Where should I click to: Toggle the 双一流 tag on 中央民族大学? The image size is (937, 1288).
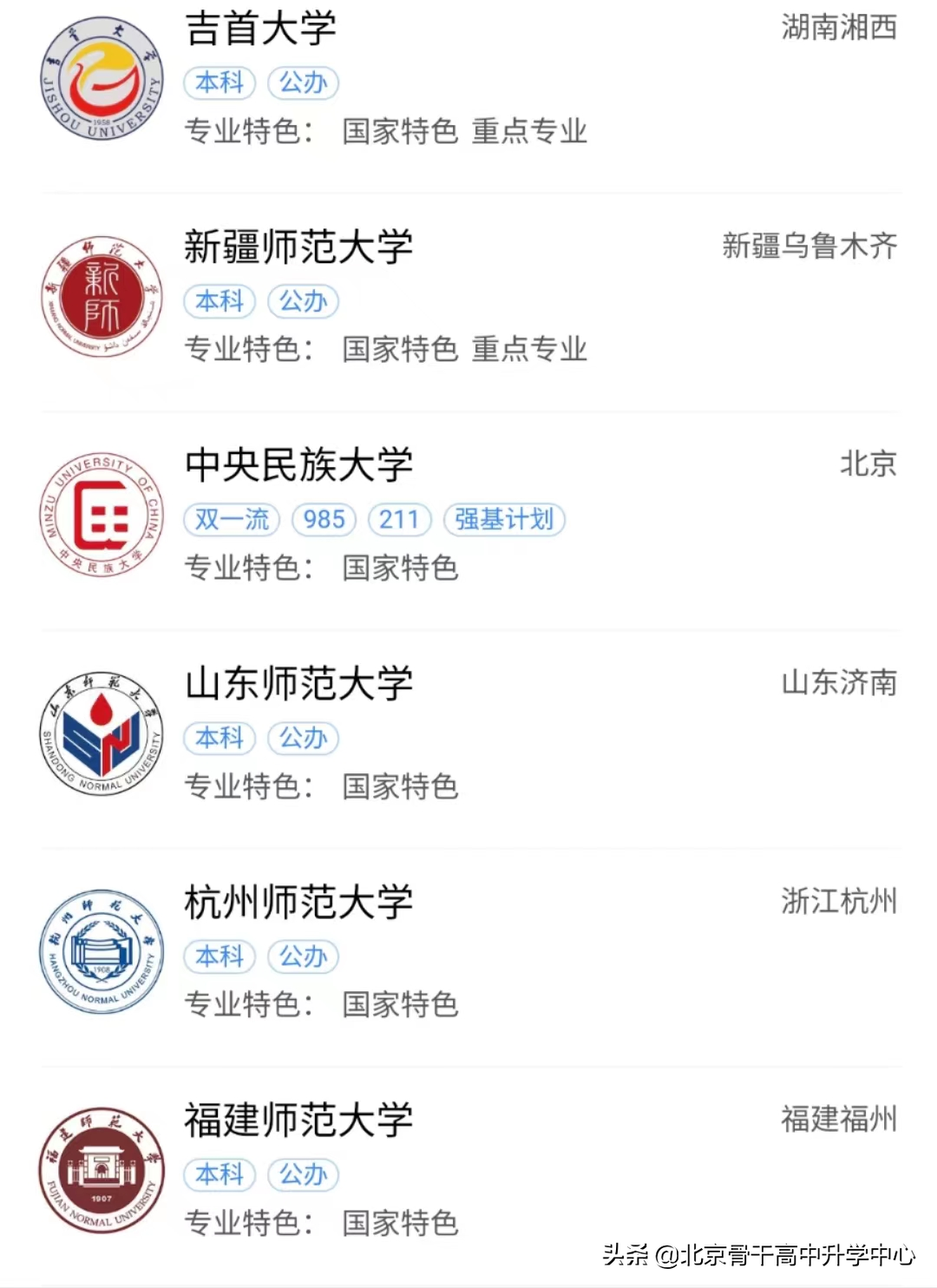[231, 519]
